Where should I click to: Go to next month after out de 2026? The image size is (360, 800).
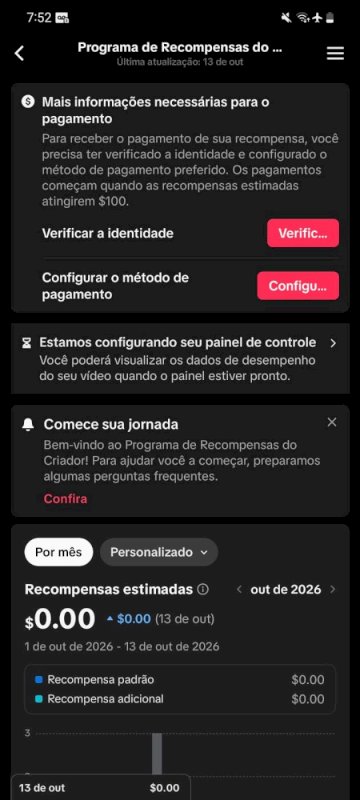pyautogui.click(x=332, y=589)
